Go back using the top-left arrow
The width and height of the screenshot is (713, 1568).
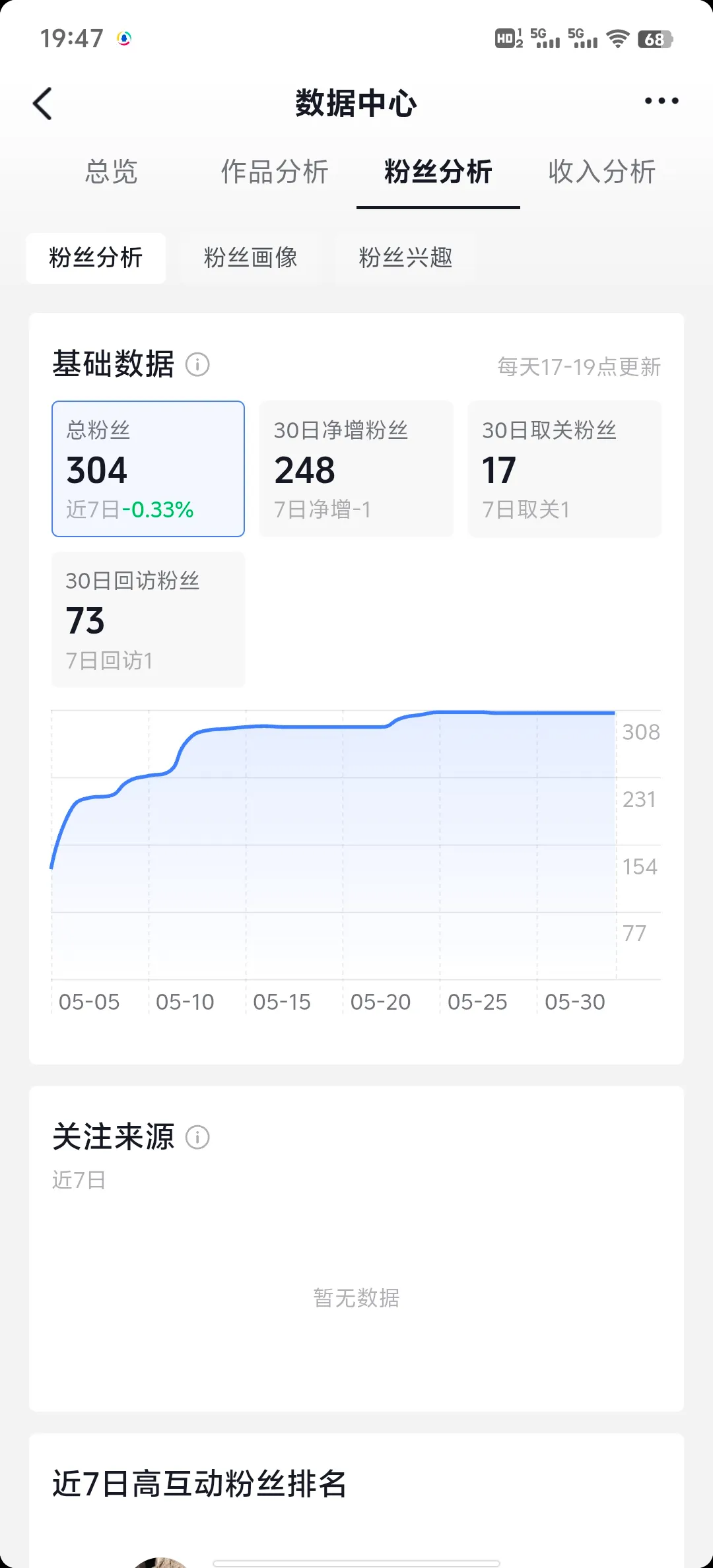click(x=42, y=104)
